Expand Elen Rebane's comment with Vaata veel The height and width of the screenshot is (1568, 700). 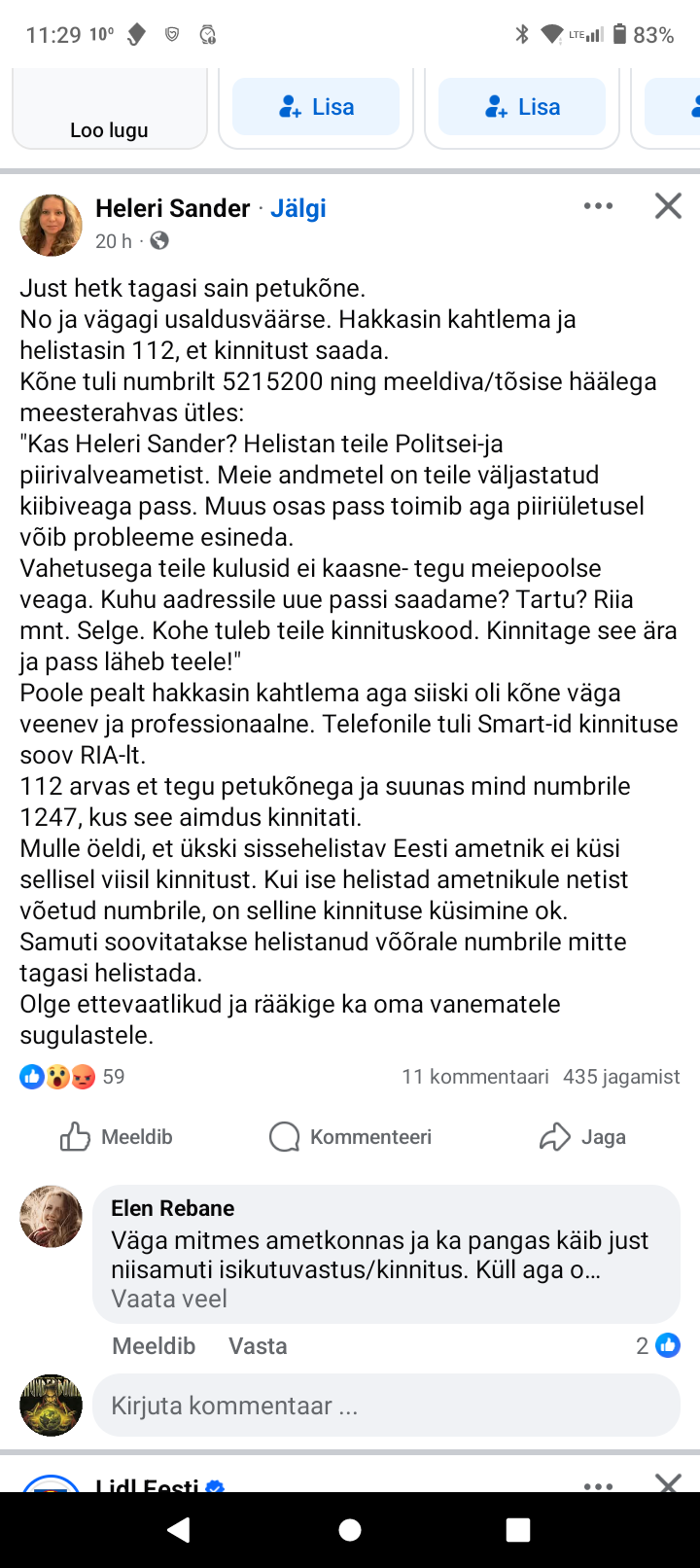169,1299
